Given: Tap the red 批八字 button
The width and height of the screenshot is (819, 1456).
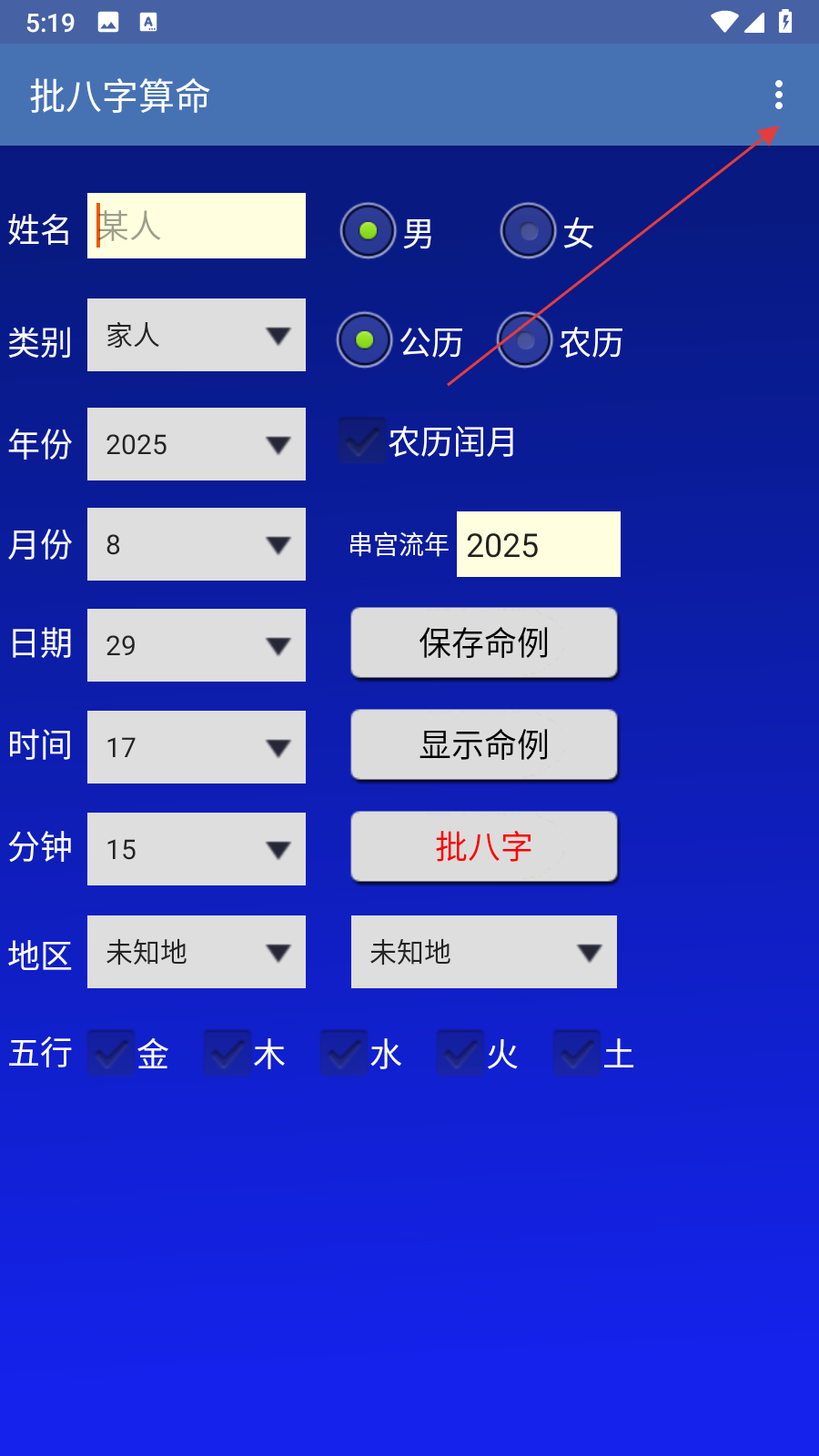Looking at the screenshot, I should 484,846.
